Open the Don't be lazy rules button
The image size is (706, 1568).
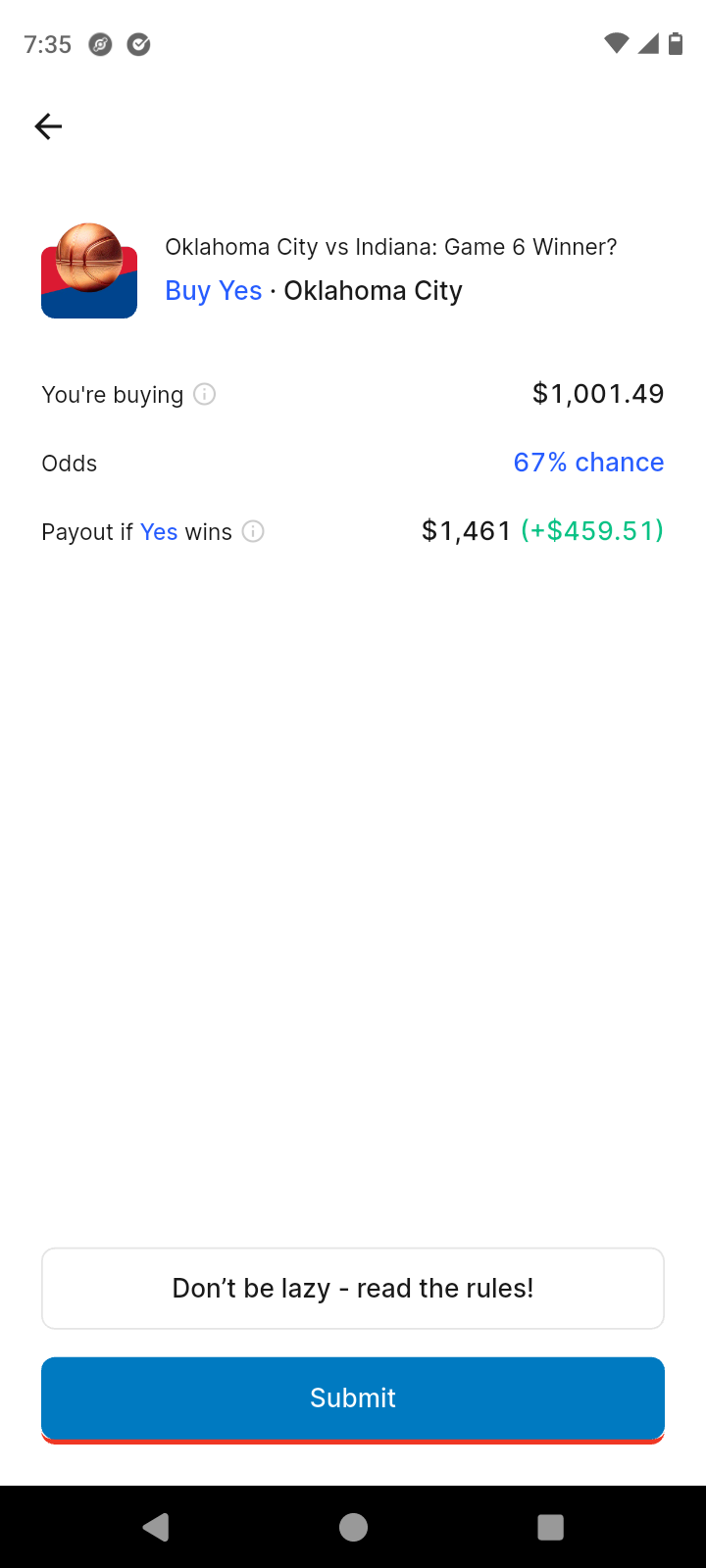(353, 1288)
